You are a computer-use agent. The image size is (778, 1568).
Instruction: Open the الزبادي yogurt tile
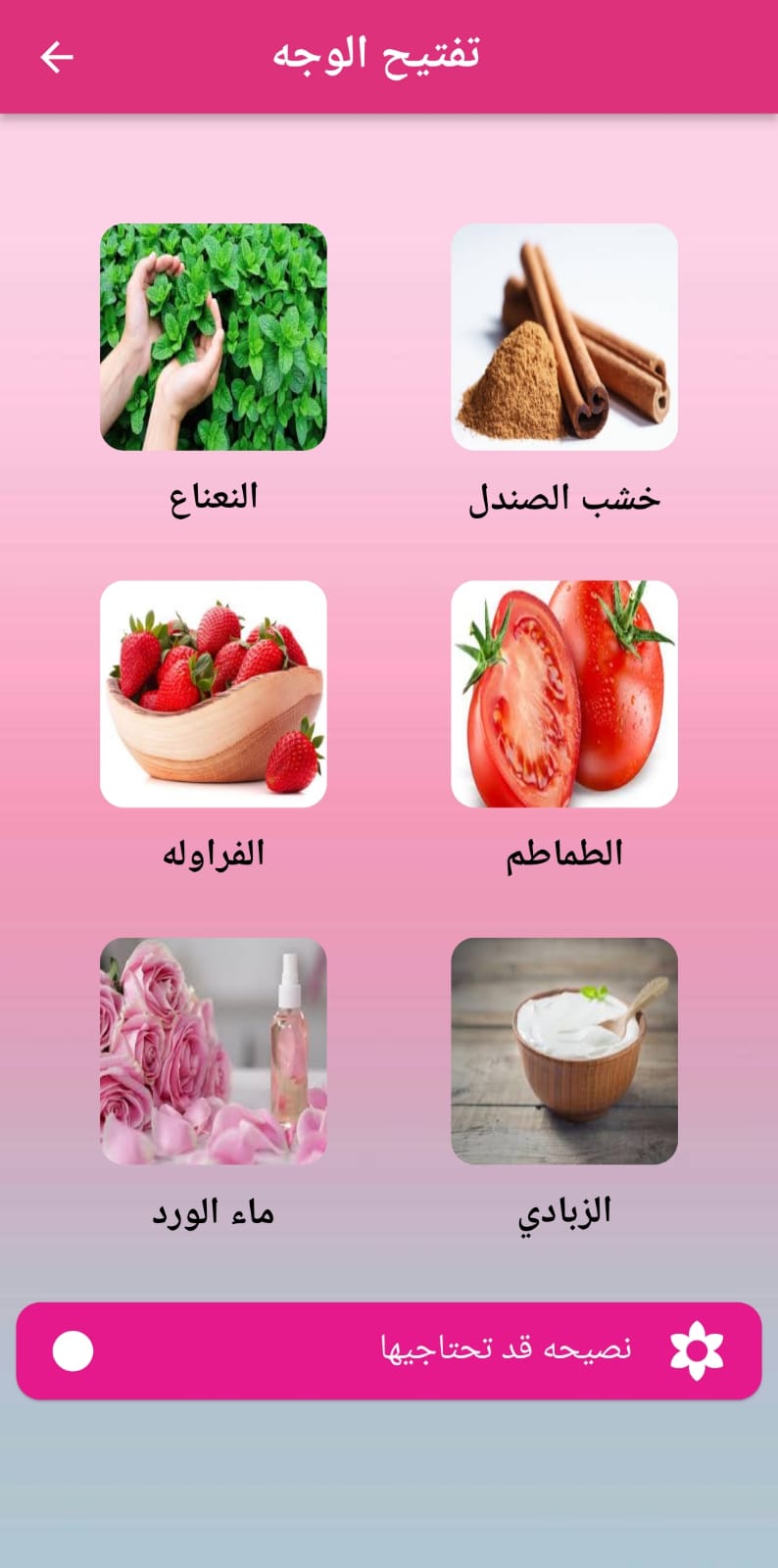coord(564,1052)
